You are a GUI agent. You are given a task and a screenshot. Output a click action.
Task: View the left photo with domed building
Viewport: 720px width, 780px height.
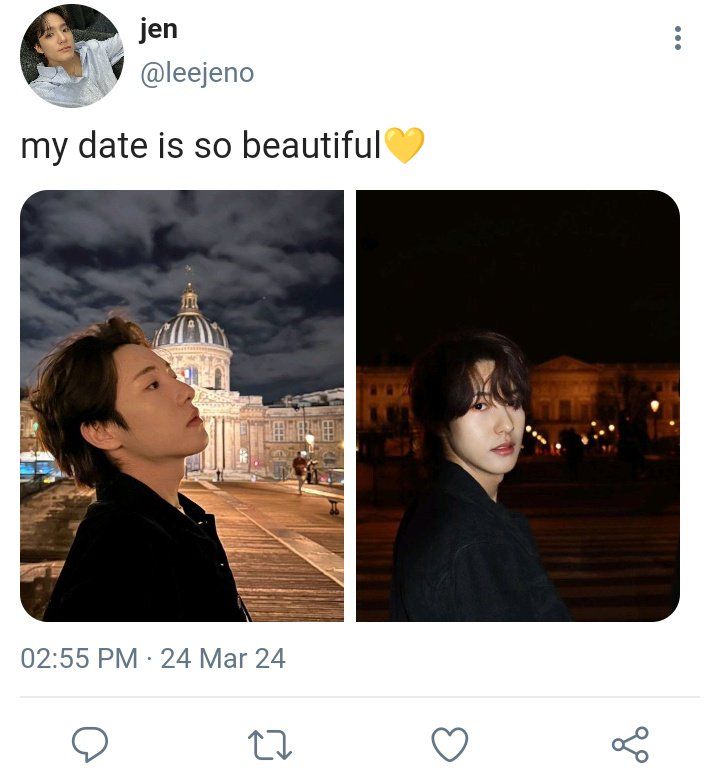[x=182, y=405]
